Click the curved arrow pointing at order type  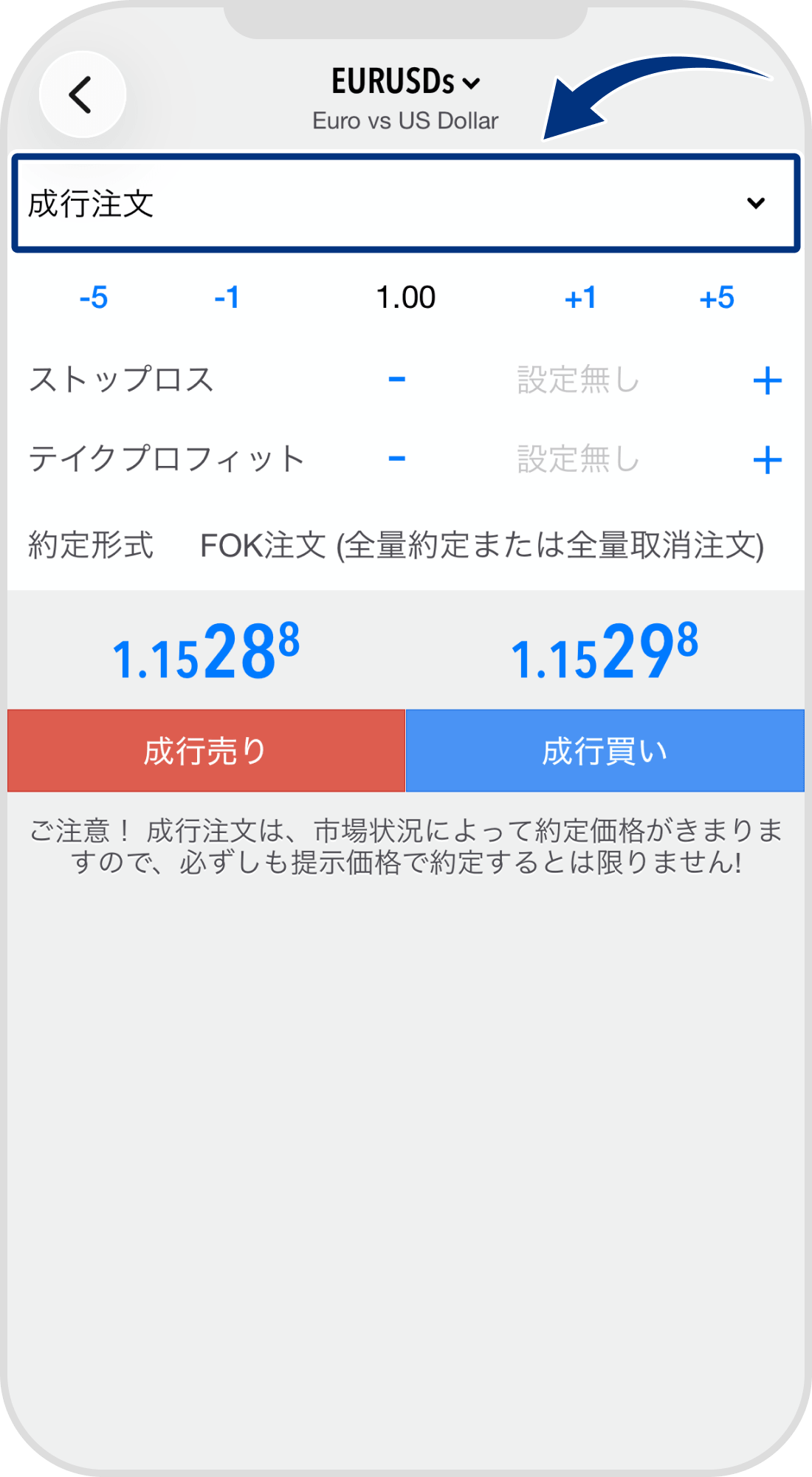pos(650,96)
